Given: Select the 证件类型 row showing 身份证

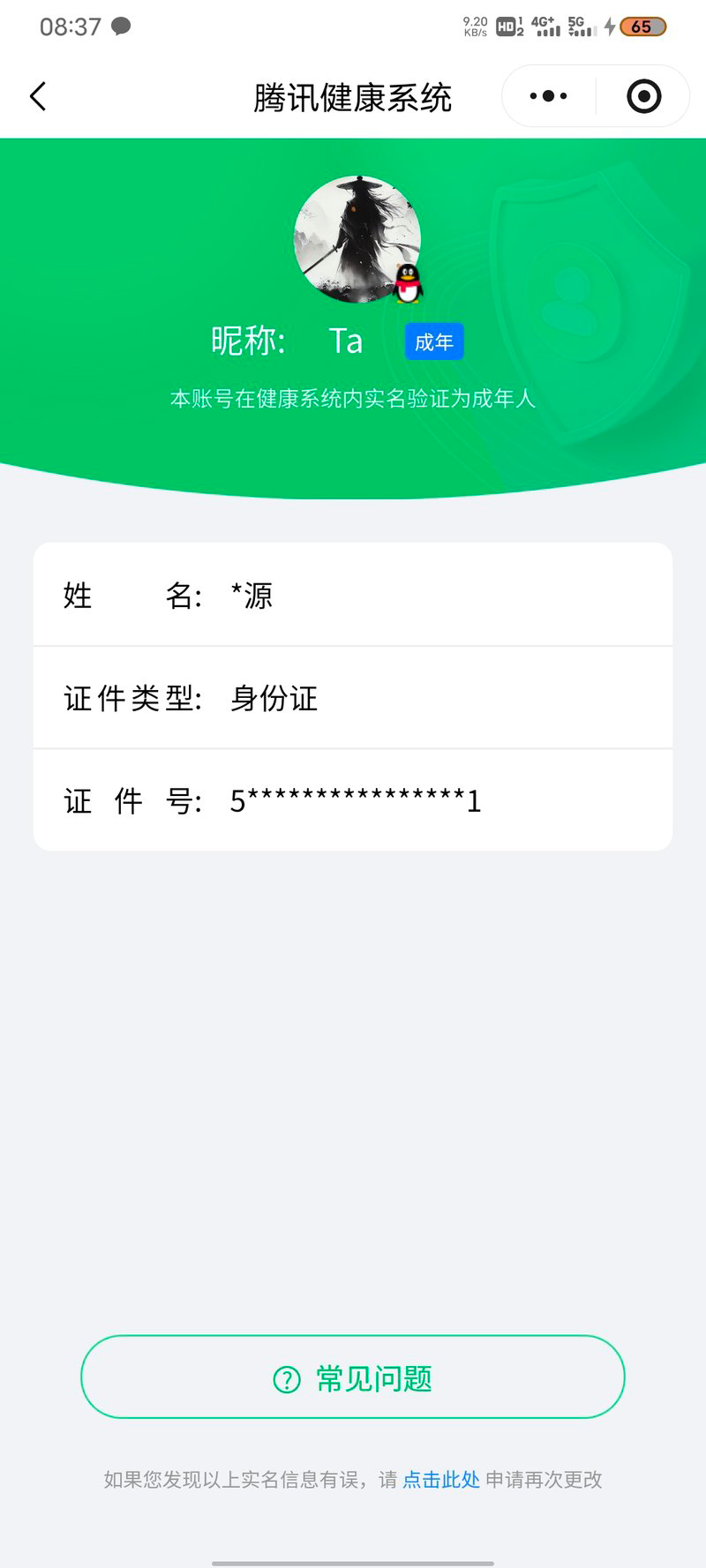Looking at the screenshot, I should (x=353, y=697).
